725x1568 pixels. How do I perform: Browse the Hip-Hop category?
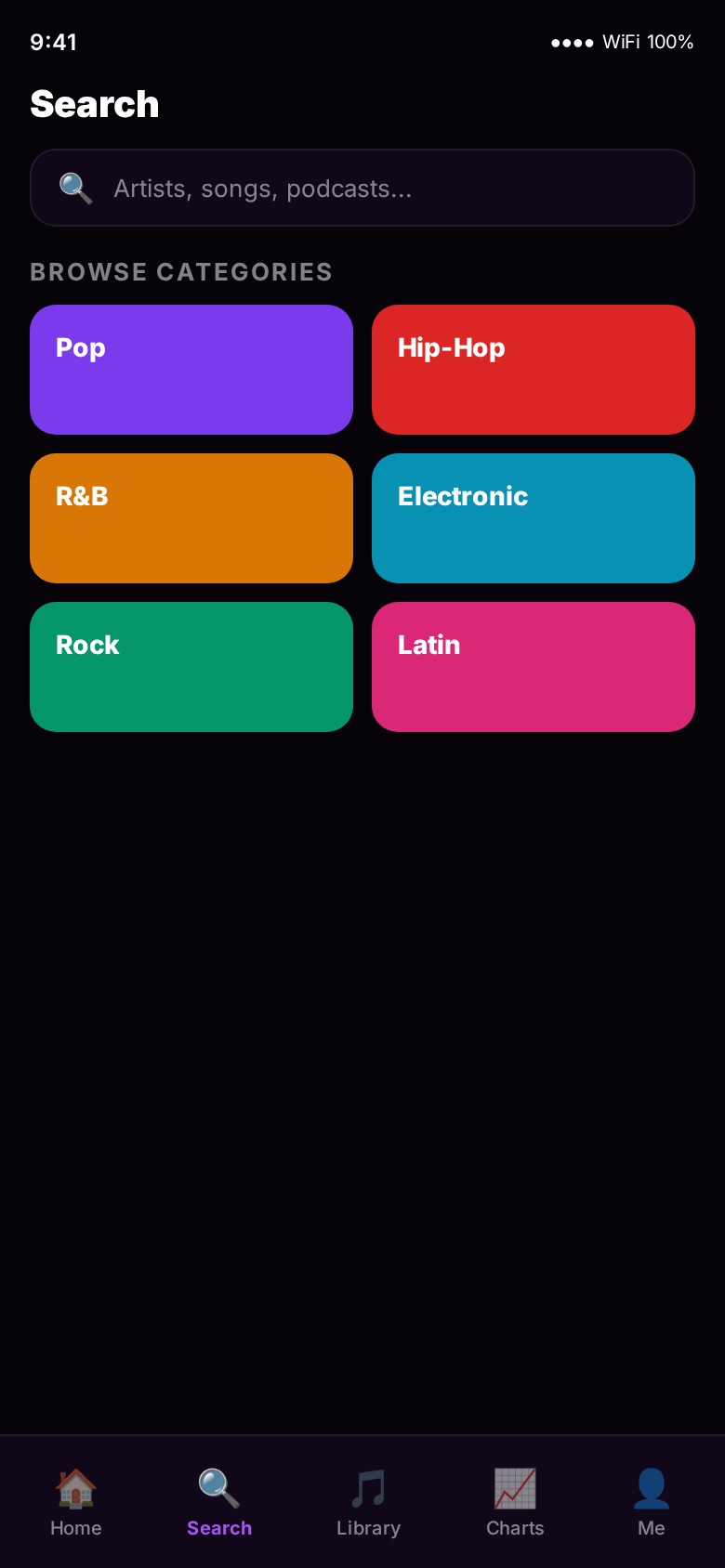pyautogui.click(x=534, y=370)
